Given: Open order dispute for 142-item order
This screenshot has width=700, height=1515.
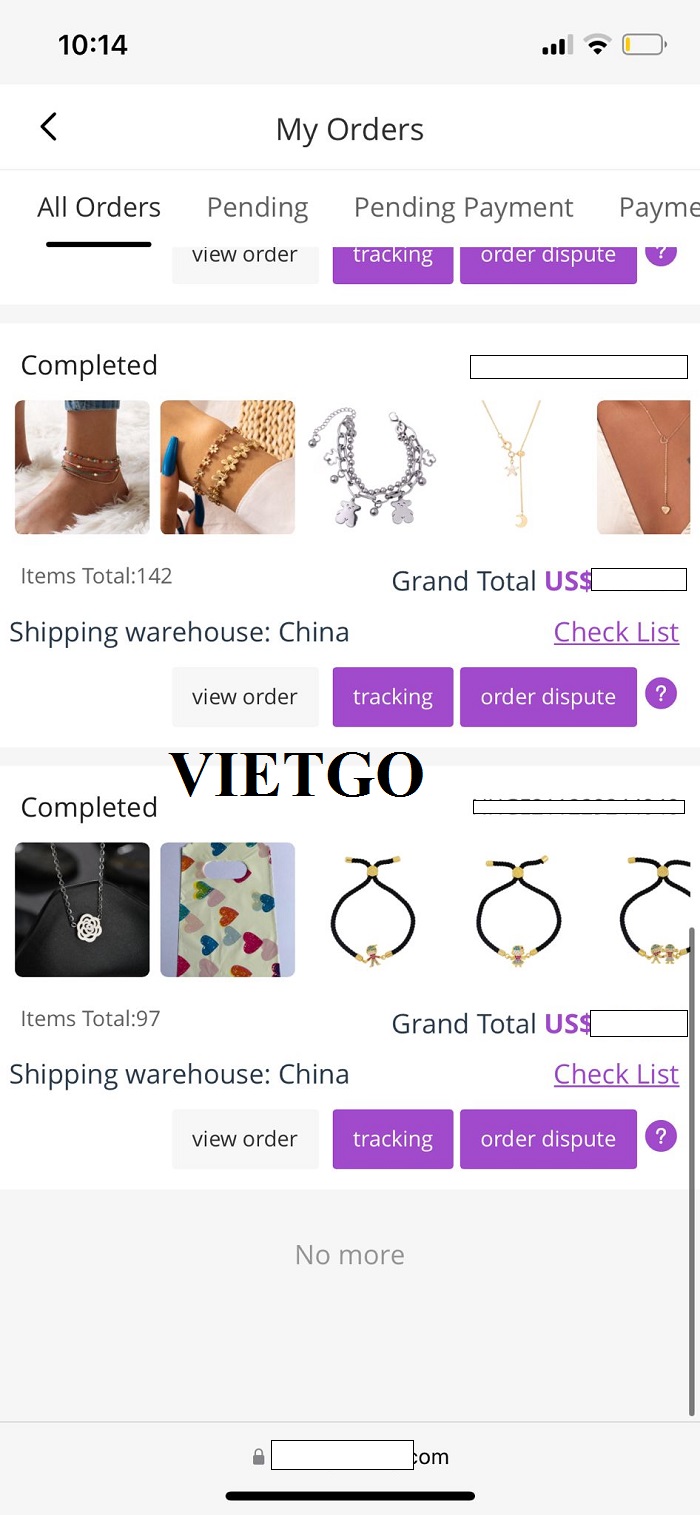Looking at the screenshot, I should coord(548,697).
